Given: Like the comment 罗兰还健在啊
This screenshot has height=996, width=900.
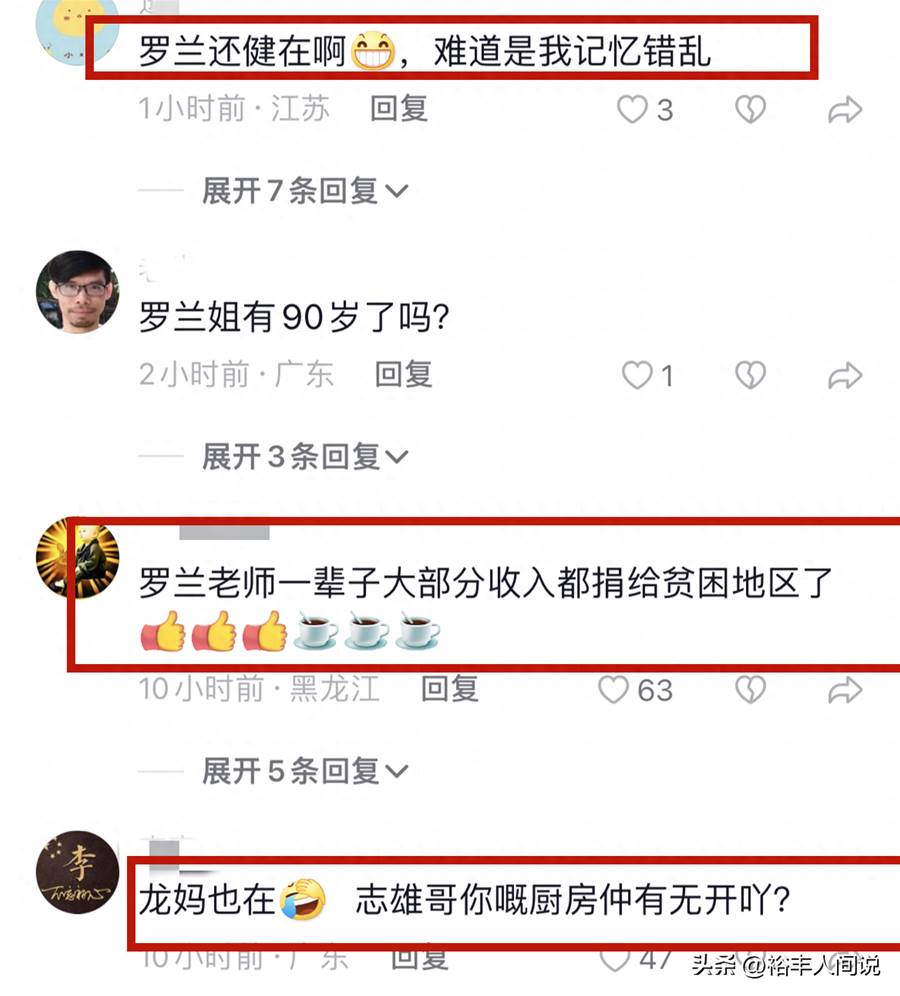Looking at the screenshot, I should tap(632, 110).
